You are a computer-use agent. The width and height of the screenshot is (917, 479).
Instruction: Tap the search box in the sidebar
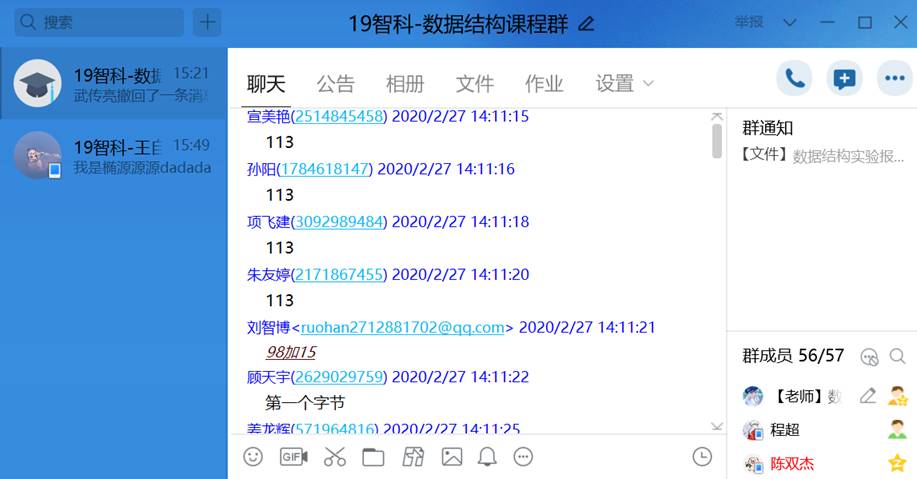tap(98, 22)
